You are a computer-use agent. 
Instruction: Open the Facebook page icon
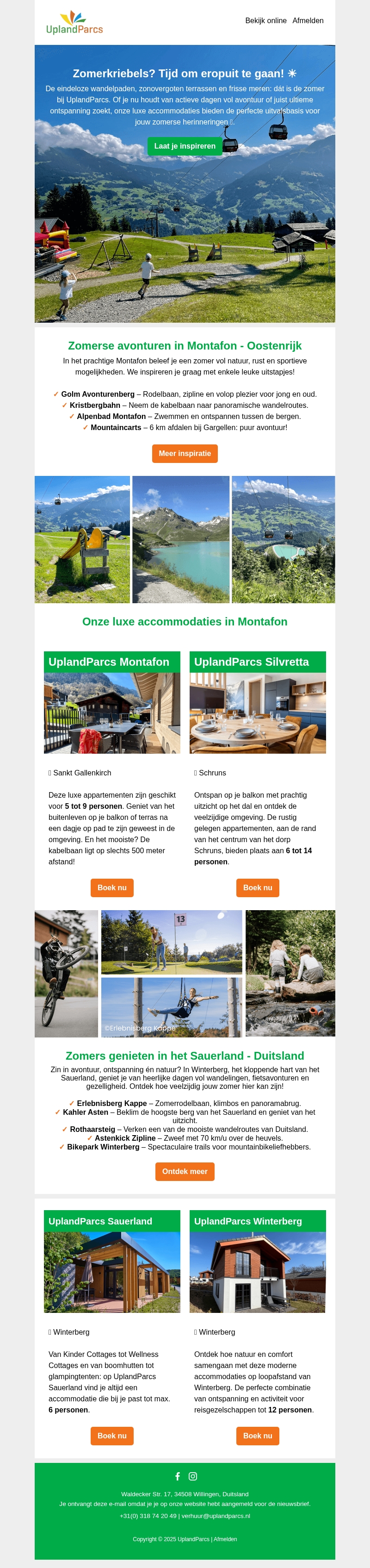[x=178, y=1476]
